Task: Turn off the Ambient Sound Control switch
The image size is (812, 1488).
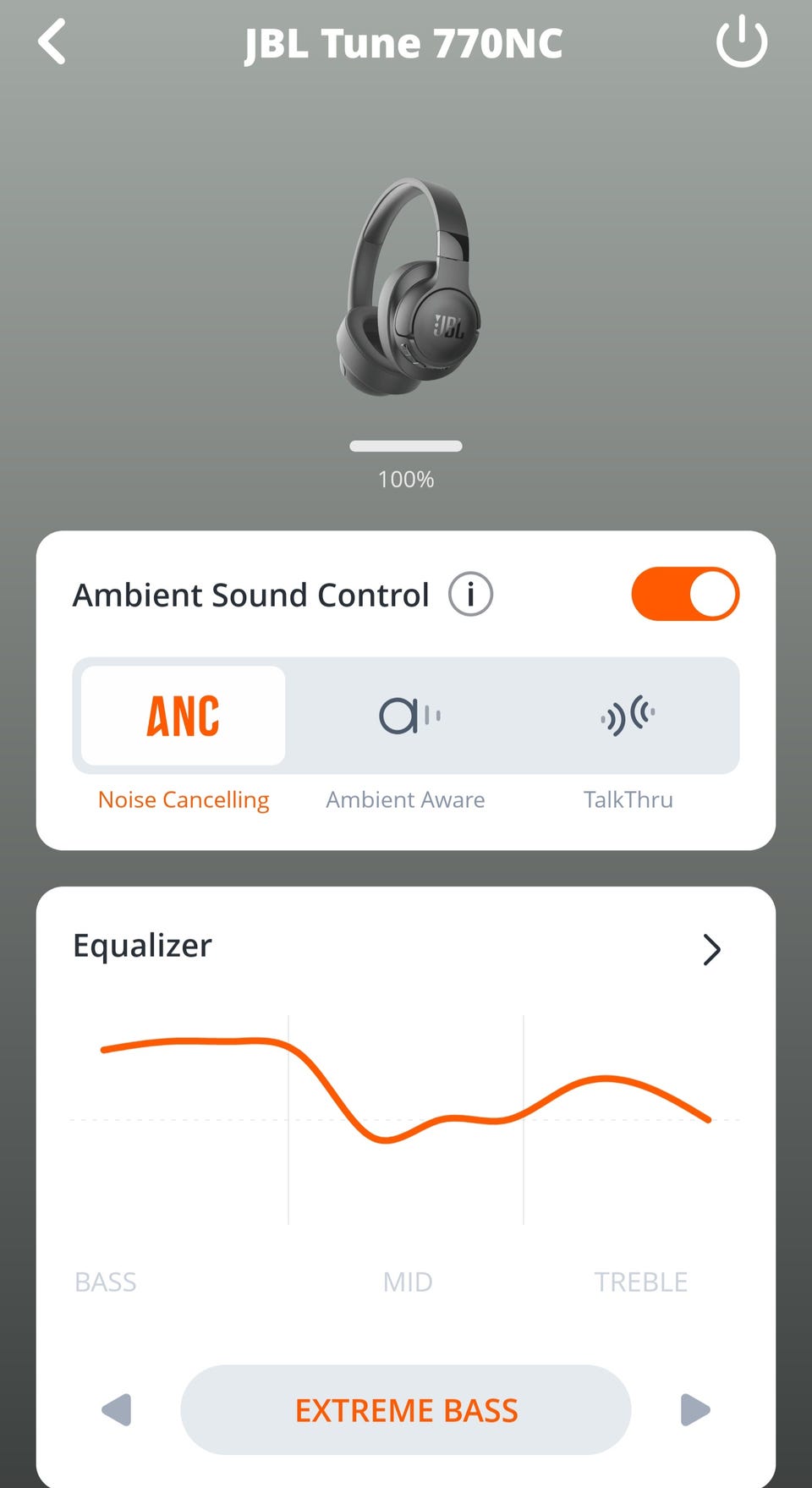Action: (x=685, y=594)
